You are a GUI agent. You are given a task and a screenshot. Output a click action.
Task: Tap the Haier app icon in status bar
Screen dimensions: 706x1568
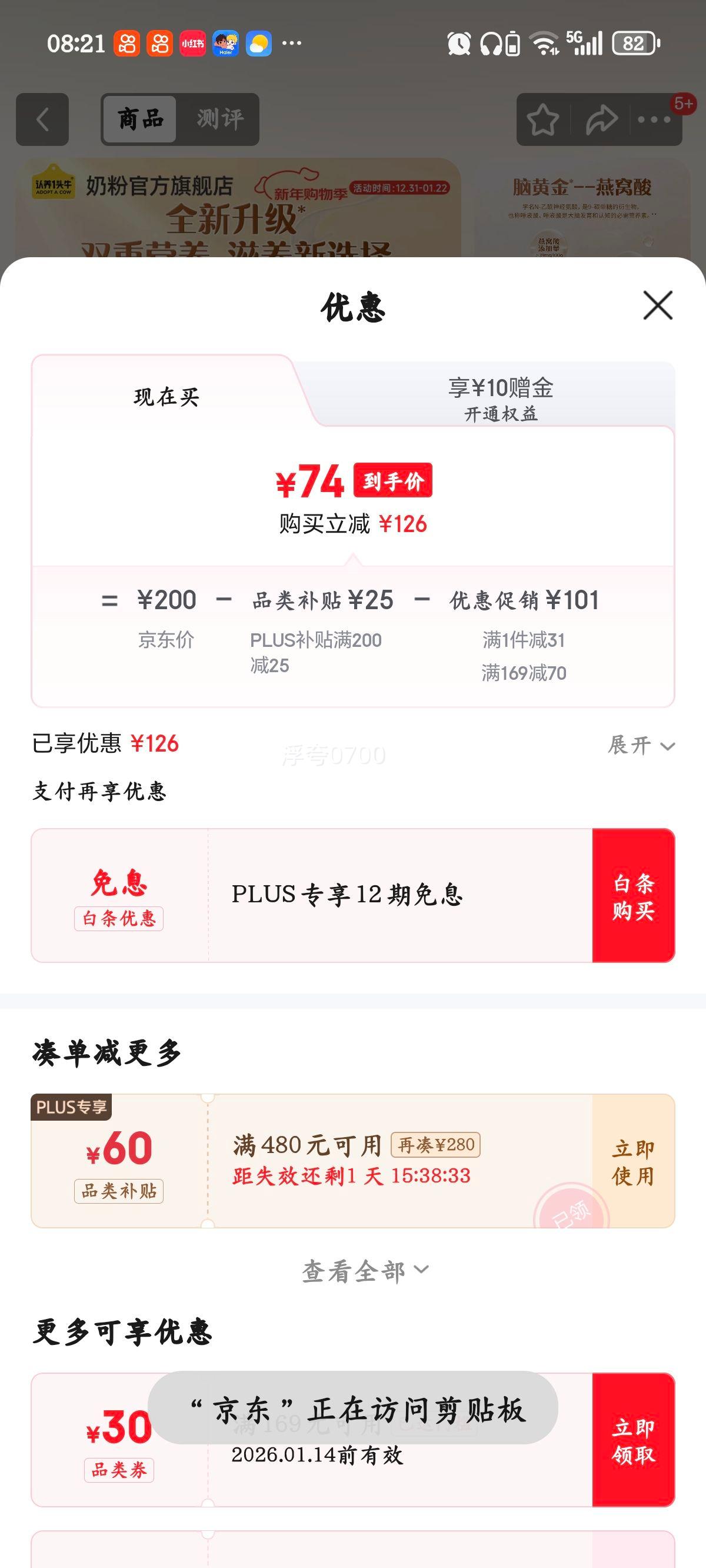click(x=226, y=42)
